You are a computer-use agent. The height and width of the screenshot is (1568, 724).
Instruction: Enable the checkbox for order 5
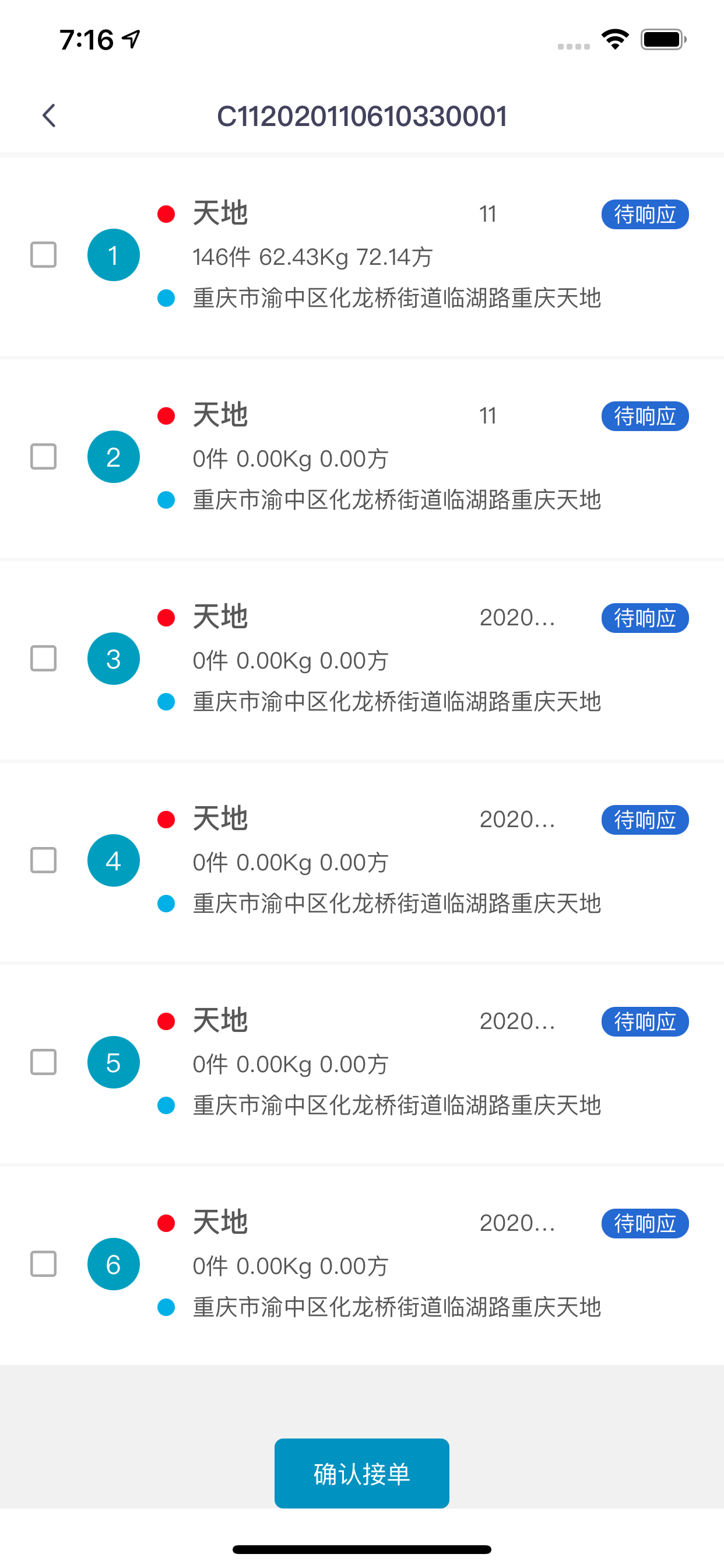pos(43,1062)
